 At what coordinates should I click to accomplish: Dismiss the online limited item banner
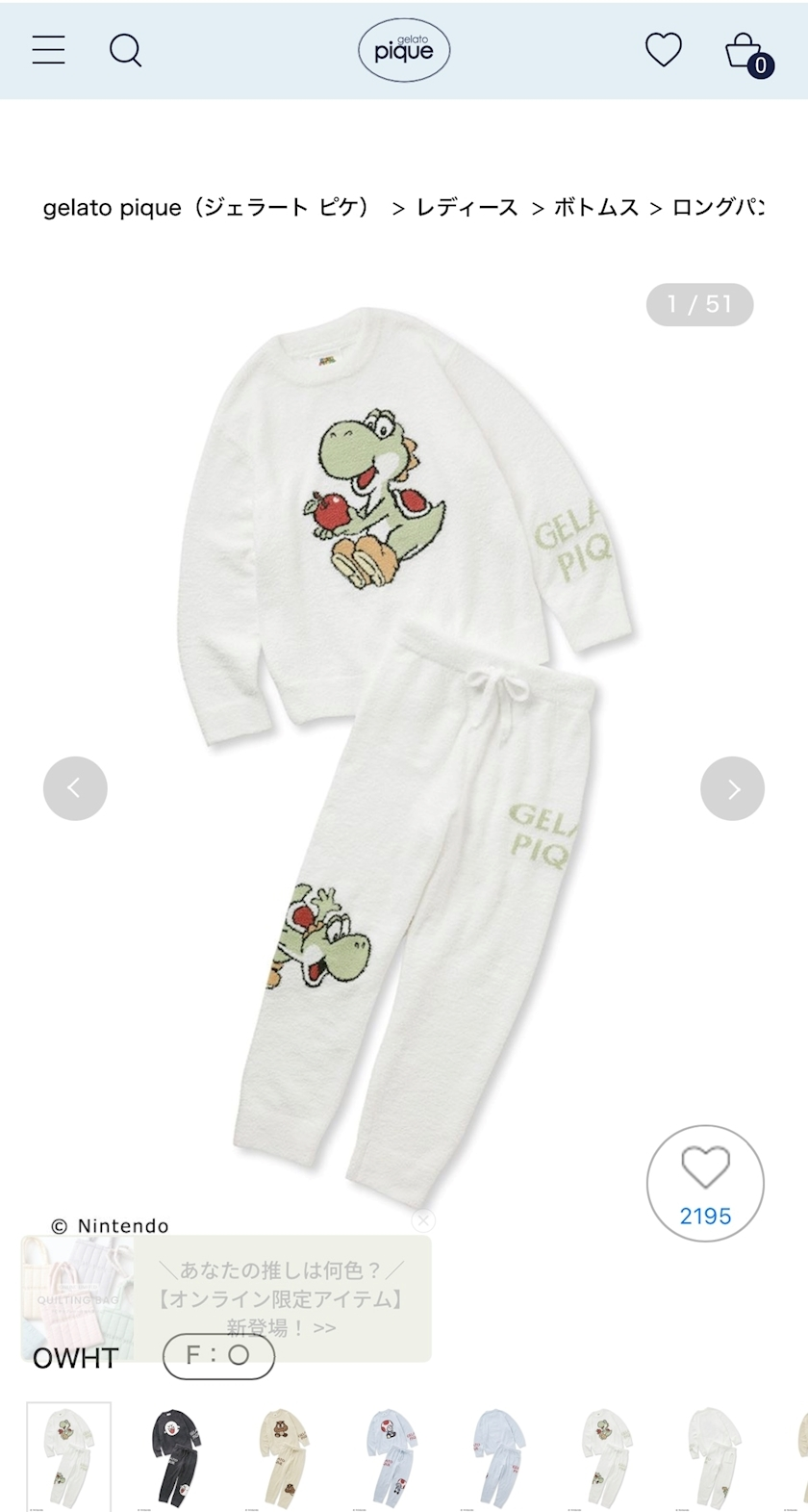[423, 1220]
